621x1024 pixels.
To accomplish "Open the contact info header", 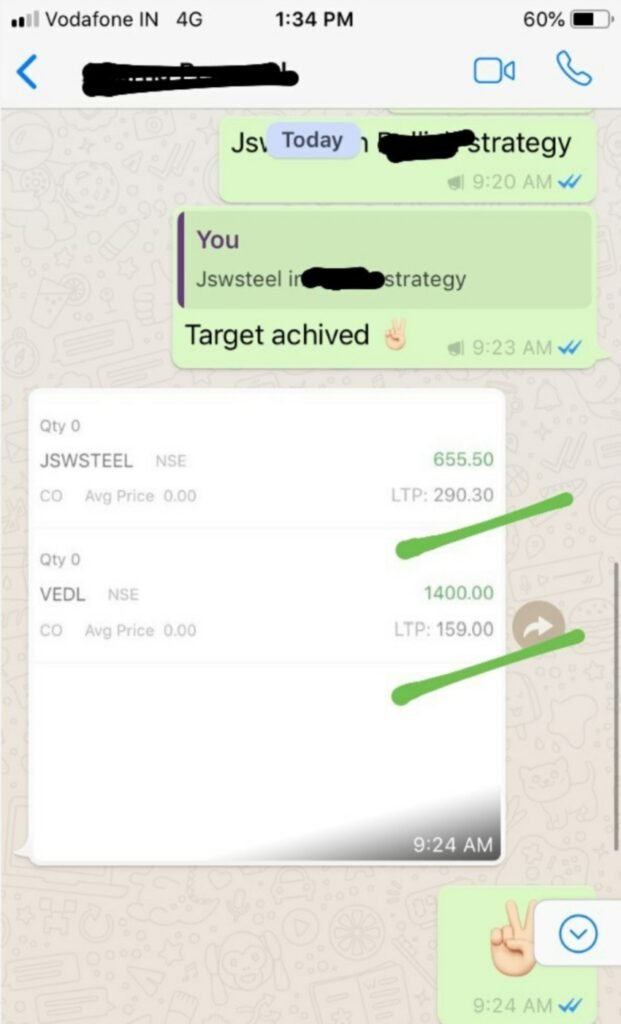I will 190,73.
